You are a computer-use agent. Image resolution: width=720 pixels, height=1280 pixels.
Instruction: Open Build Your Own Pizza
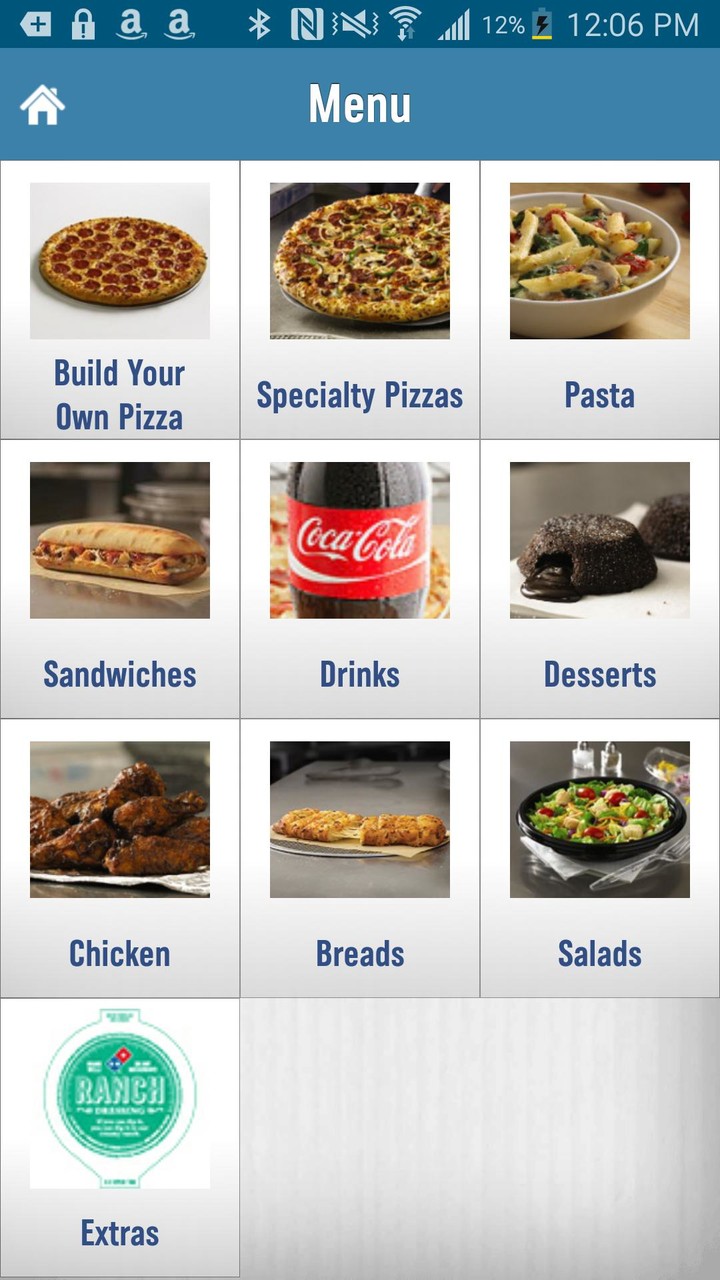point(120,300)
